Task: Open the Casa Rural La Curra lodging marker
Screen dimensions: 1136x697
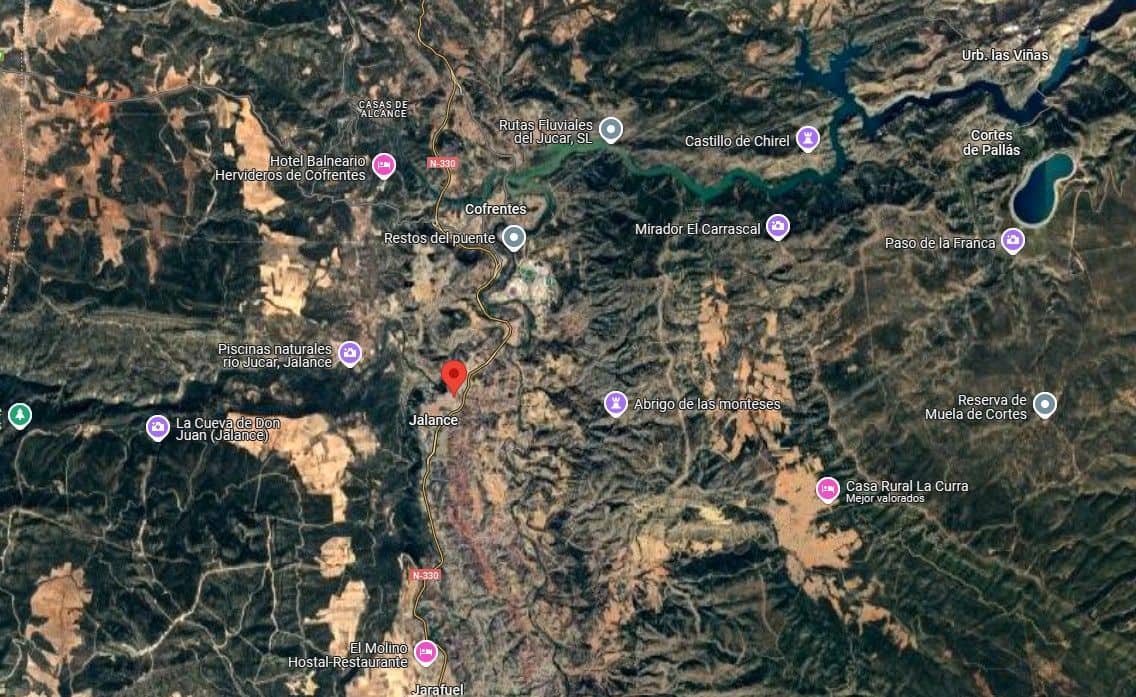Action: 827,489
